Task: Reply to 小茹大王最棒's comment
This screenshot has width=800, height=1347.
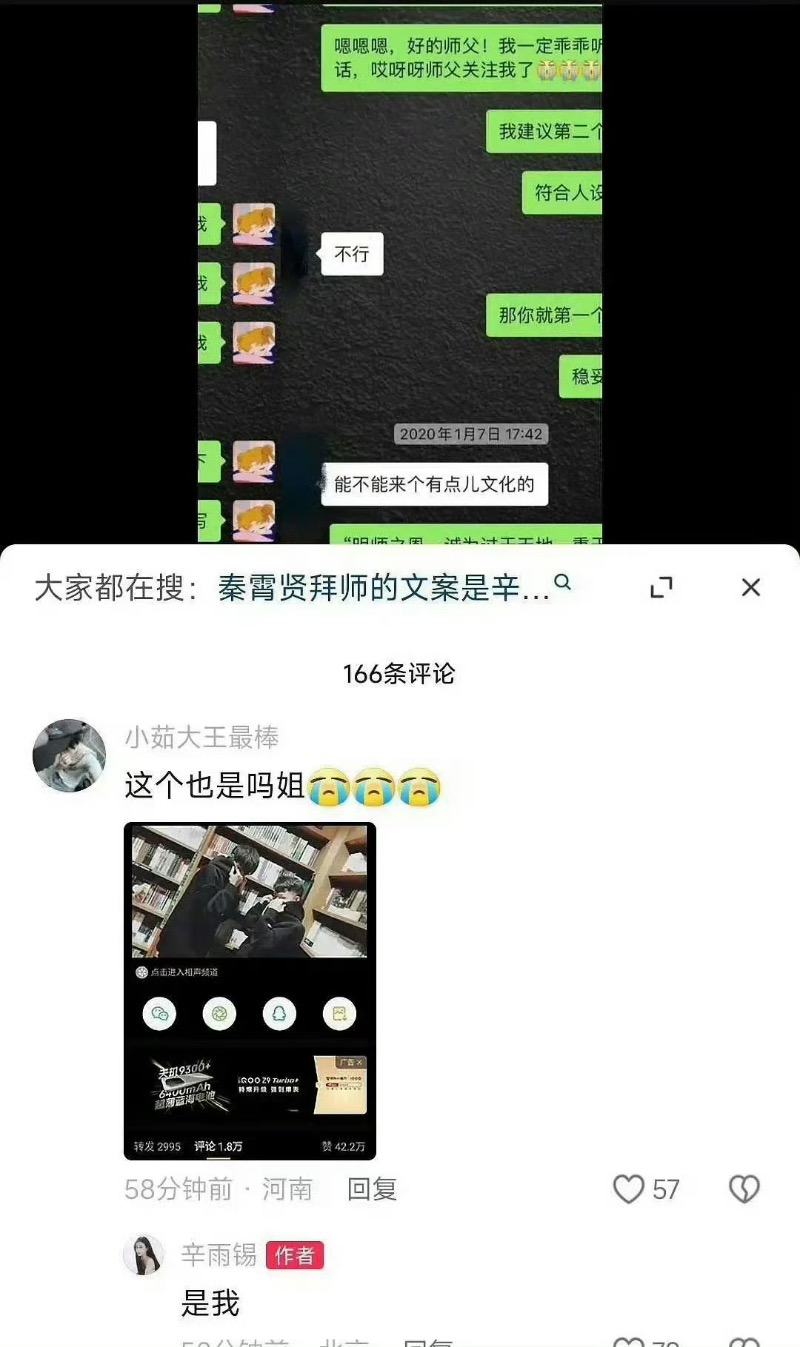Action: [x=372, y=1189]
